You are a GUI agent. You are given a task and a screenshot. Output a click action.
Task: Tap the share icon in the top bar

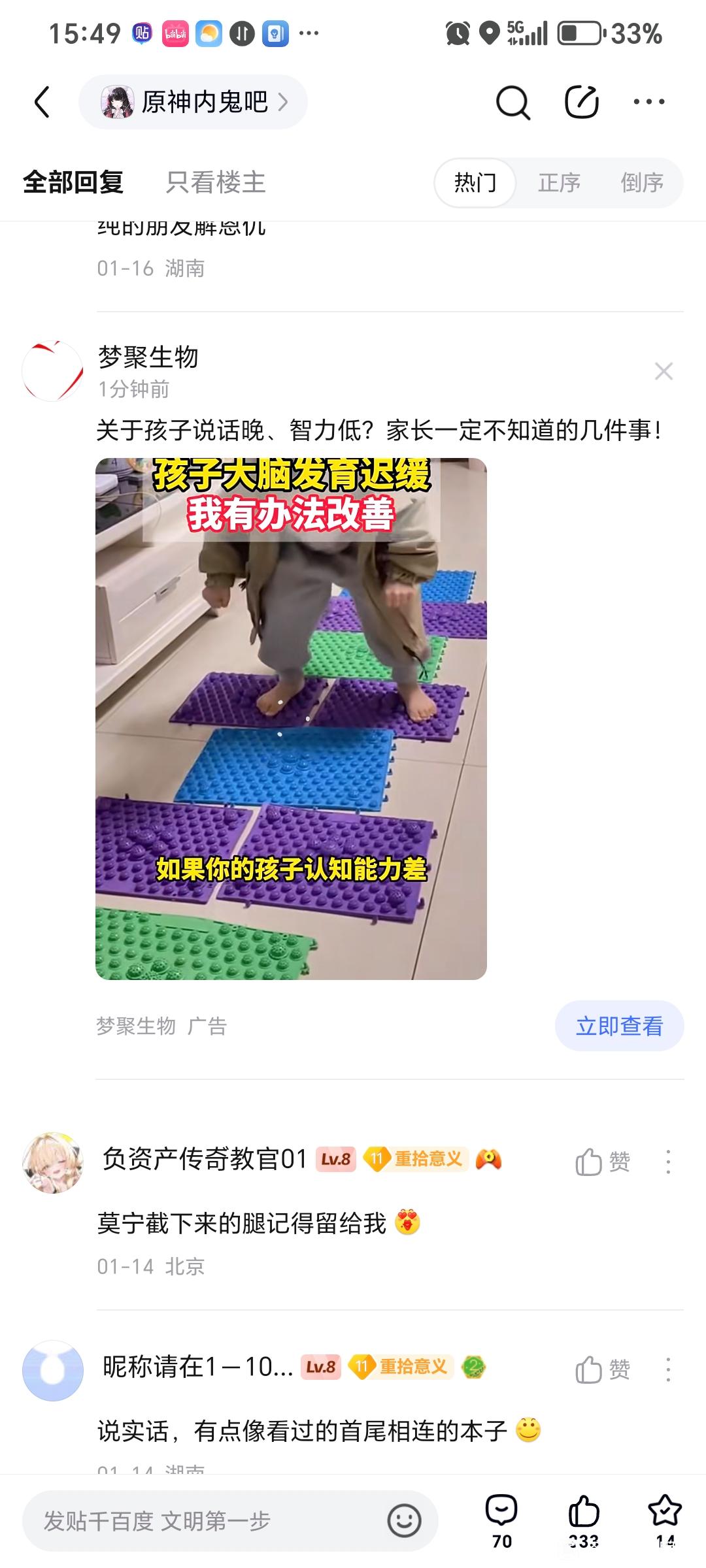coord(581,101)
